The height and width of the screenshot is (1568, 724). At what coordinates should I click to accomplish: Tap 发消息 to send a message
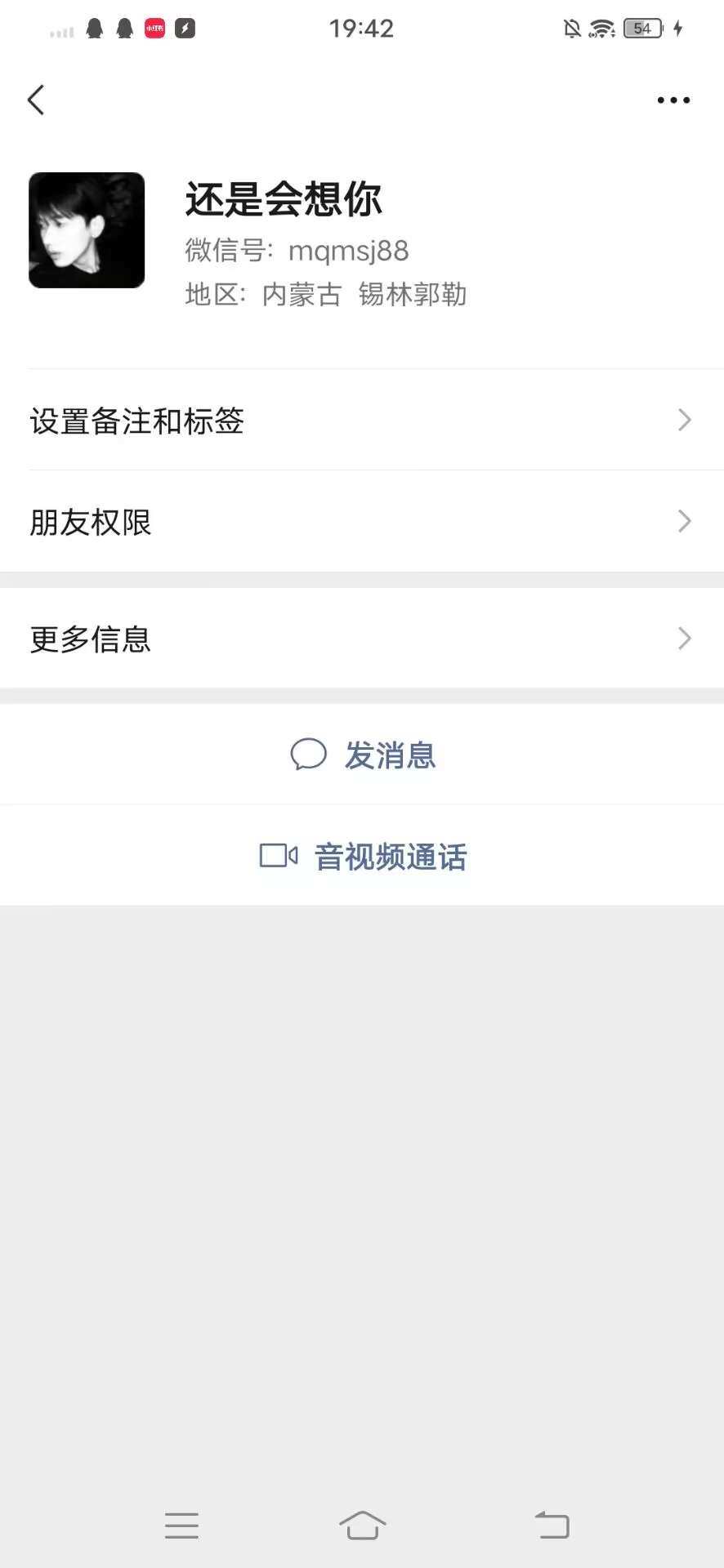(362, 755)
